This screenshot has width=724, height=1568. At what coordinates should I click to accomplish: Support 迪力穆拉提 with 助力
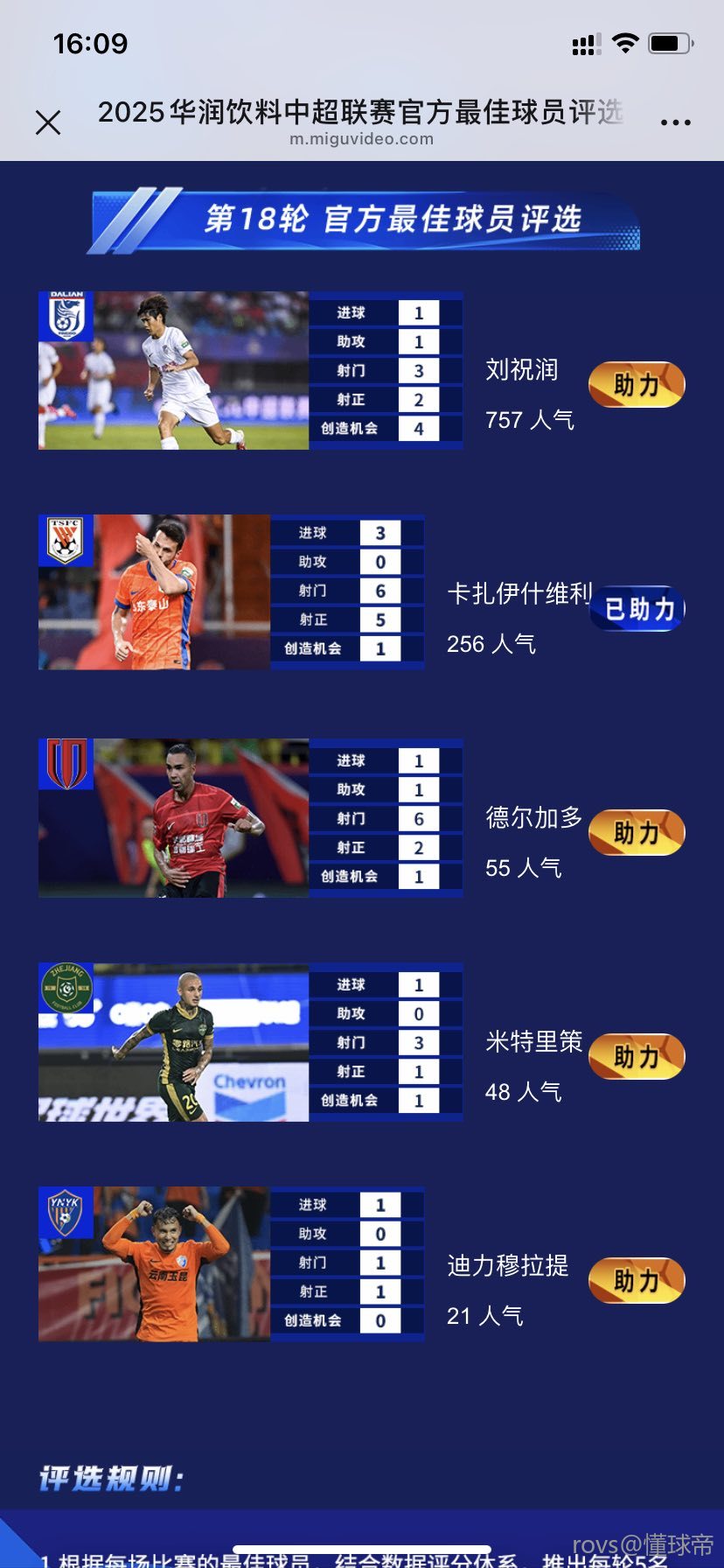(x=636, y=1281)
